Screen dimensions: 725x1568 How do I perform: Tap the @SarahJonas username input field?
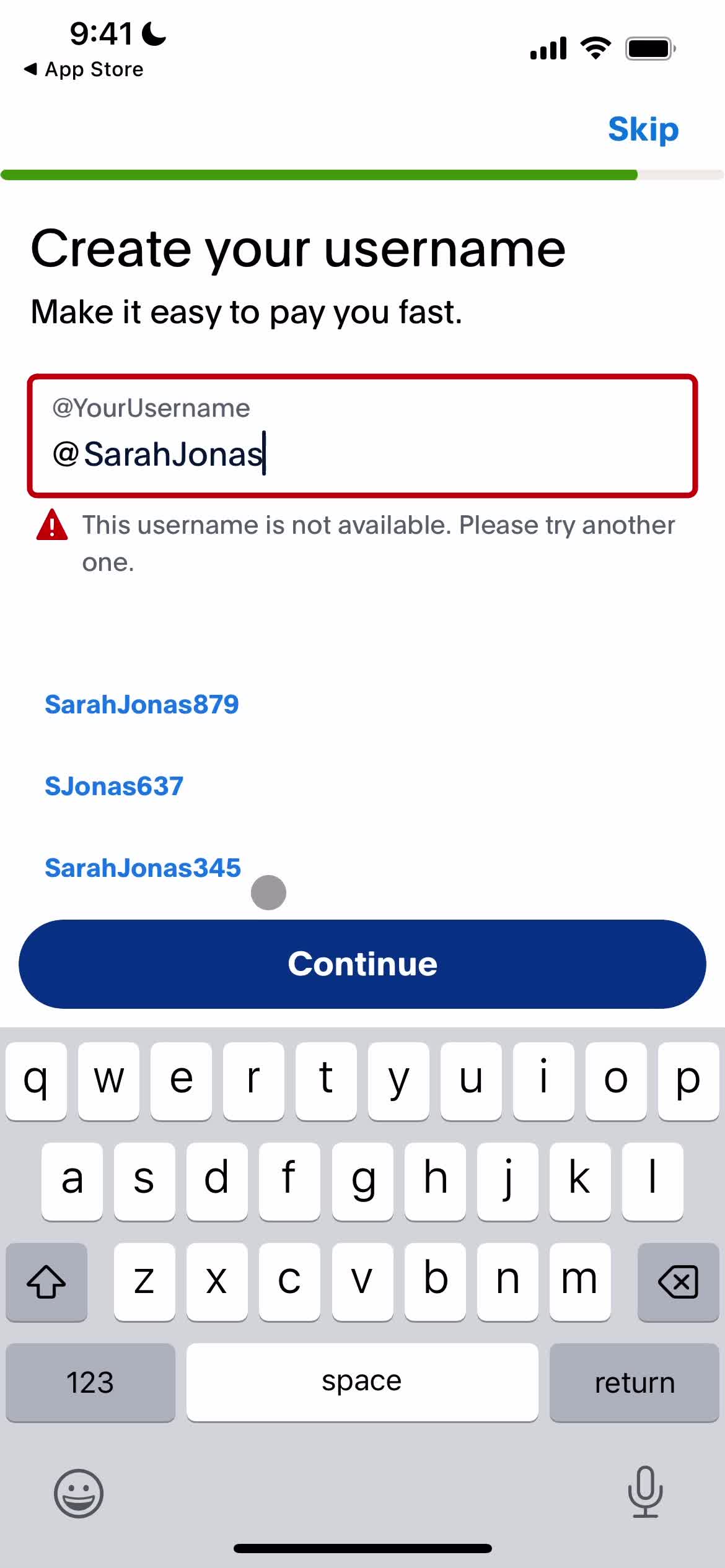click(x=362, y=433)
